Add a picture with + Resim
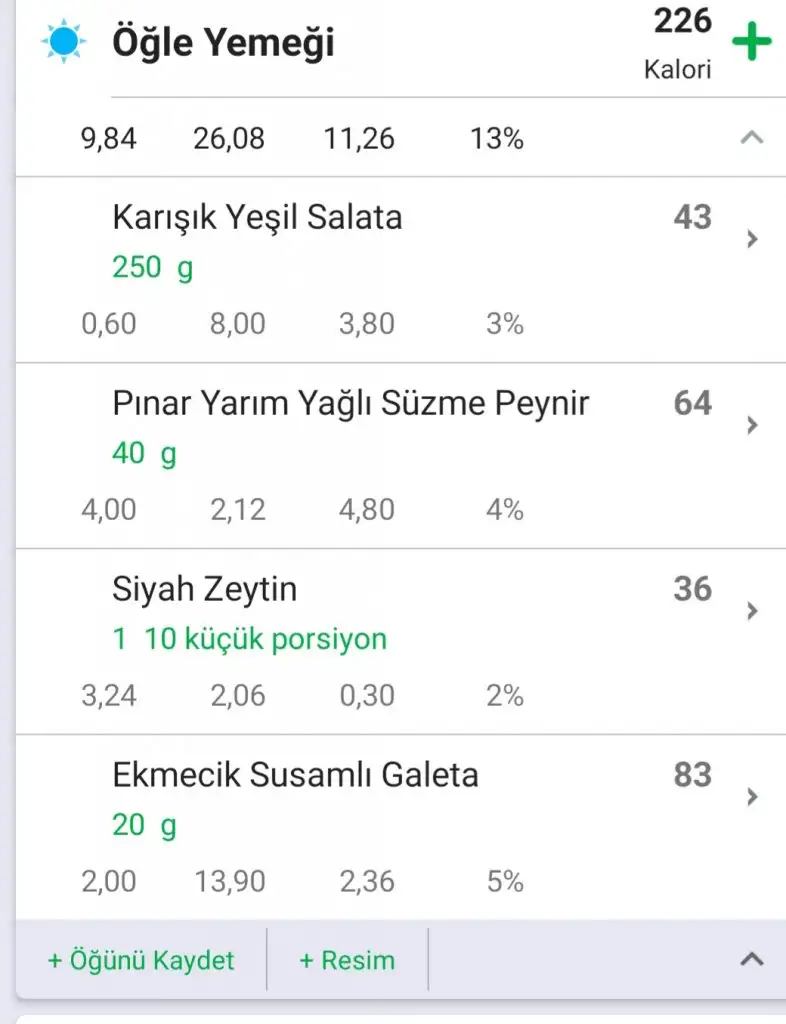 (347, 961)
